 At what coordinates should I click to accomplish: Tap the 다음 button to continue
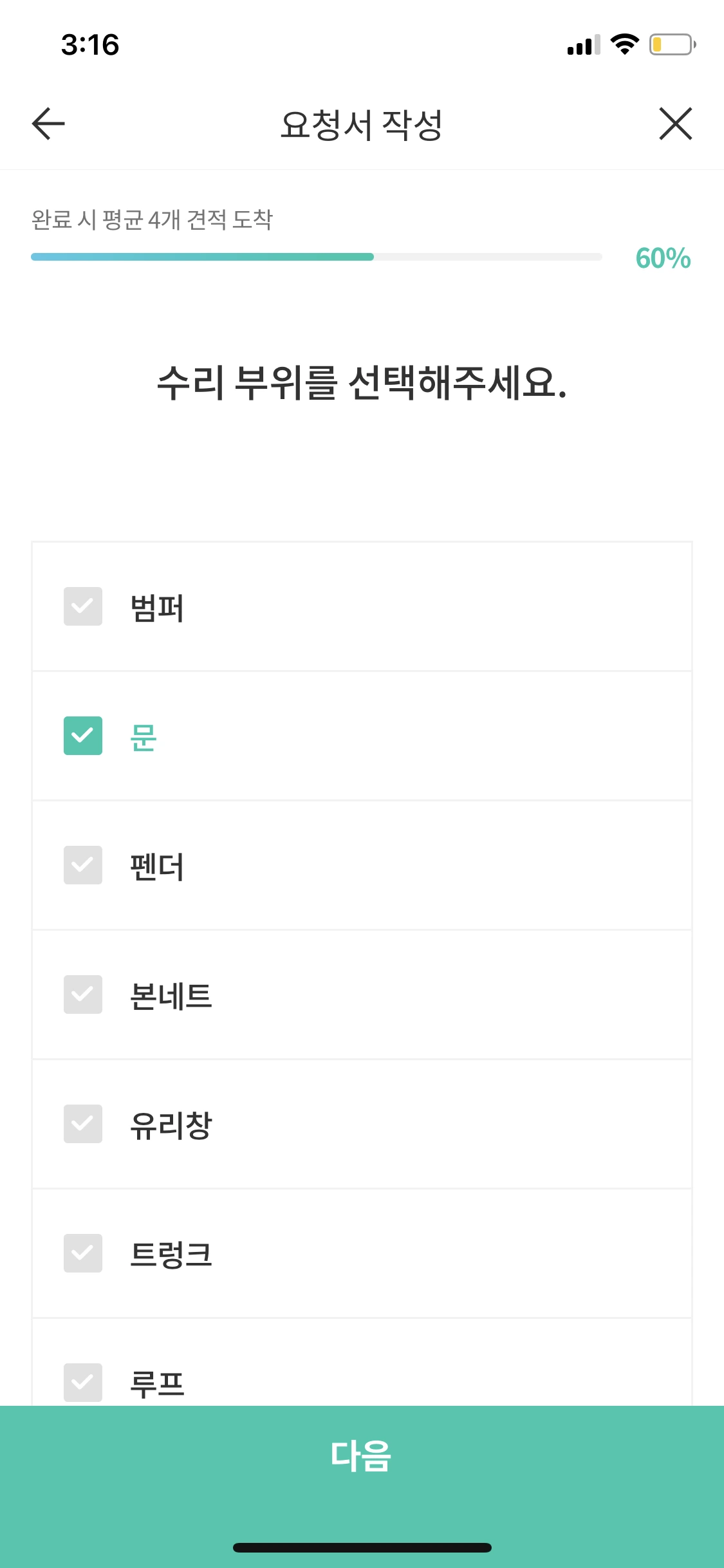click(x=362, y=1456)
